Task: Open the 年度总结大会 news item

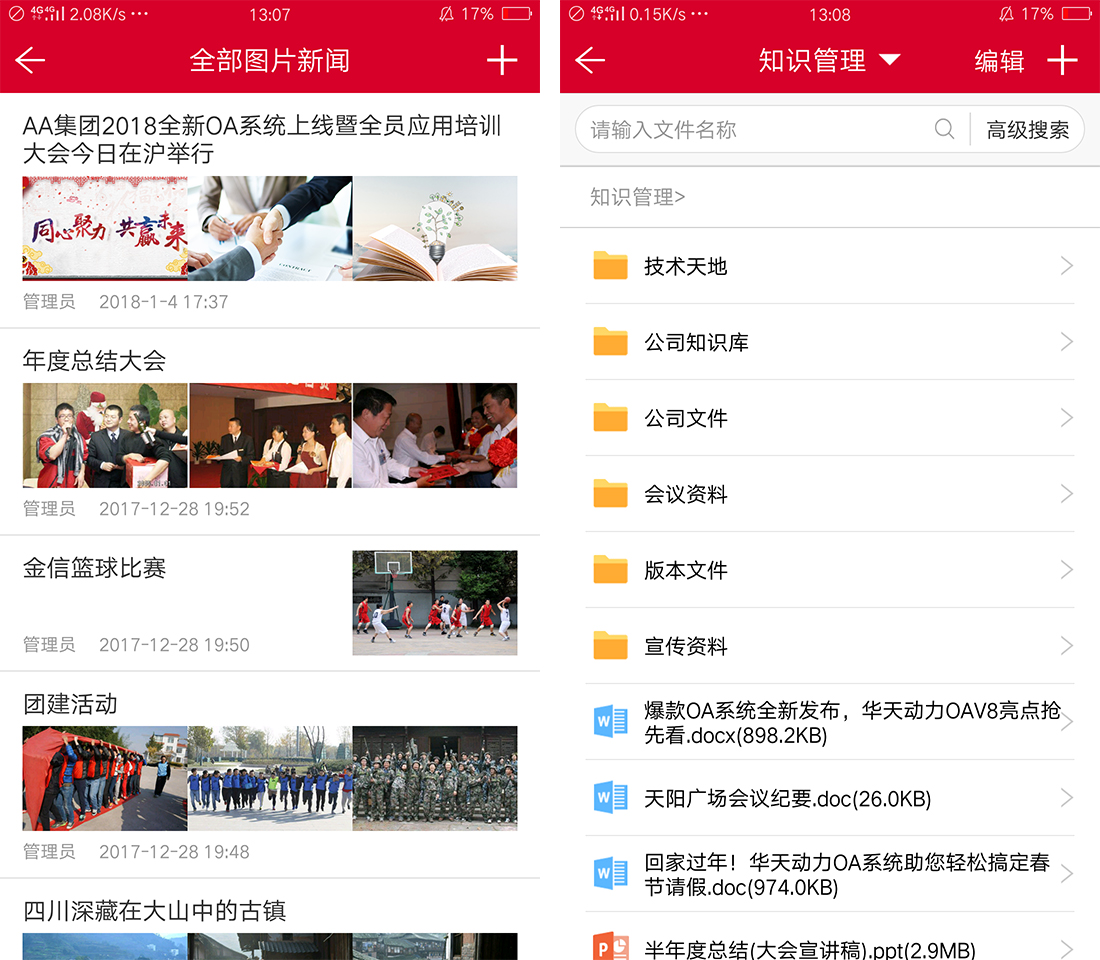Action: (x=94, y=361)
